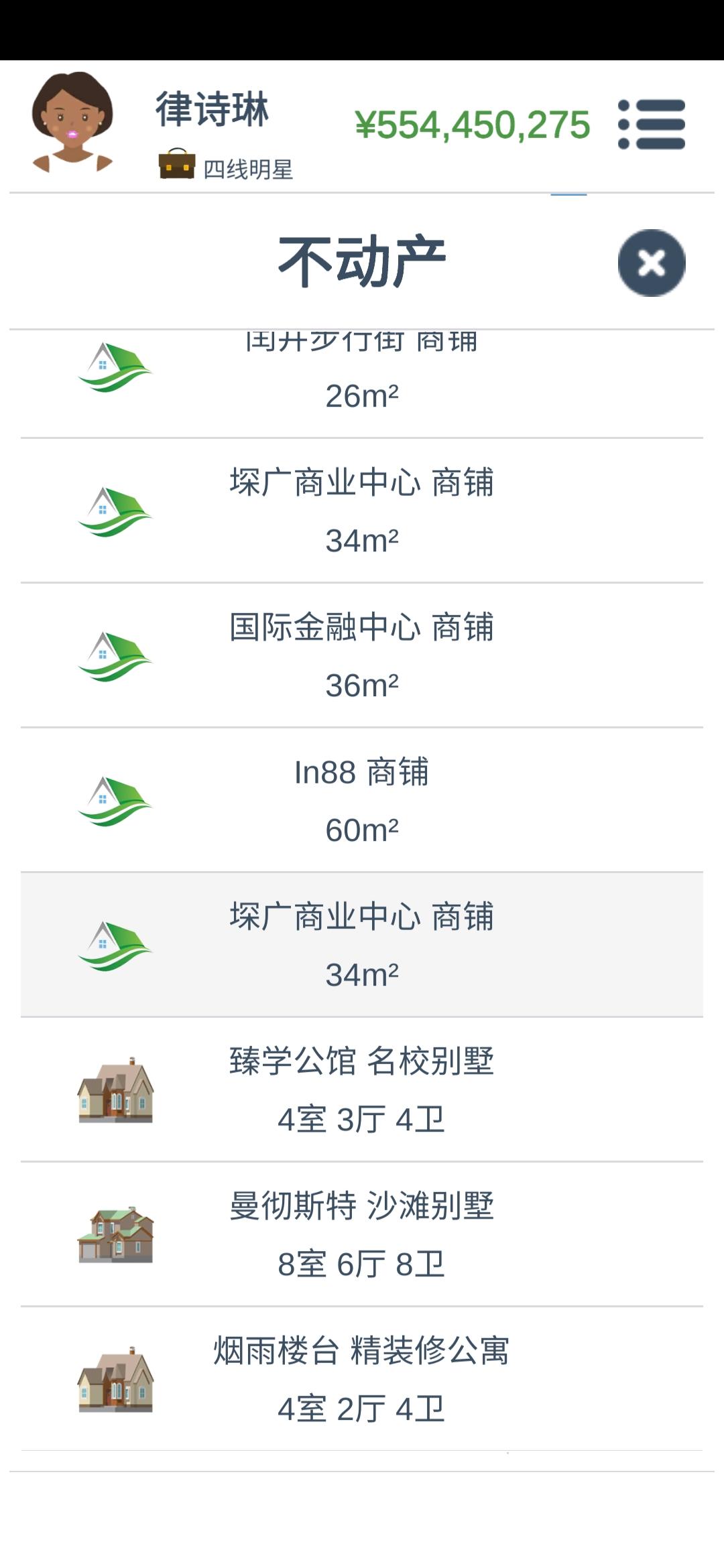
Task: Select the In88 商铺 60m² row
Action: pos(362,800)
